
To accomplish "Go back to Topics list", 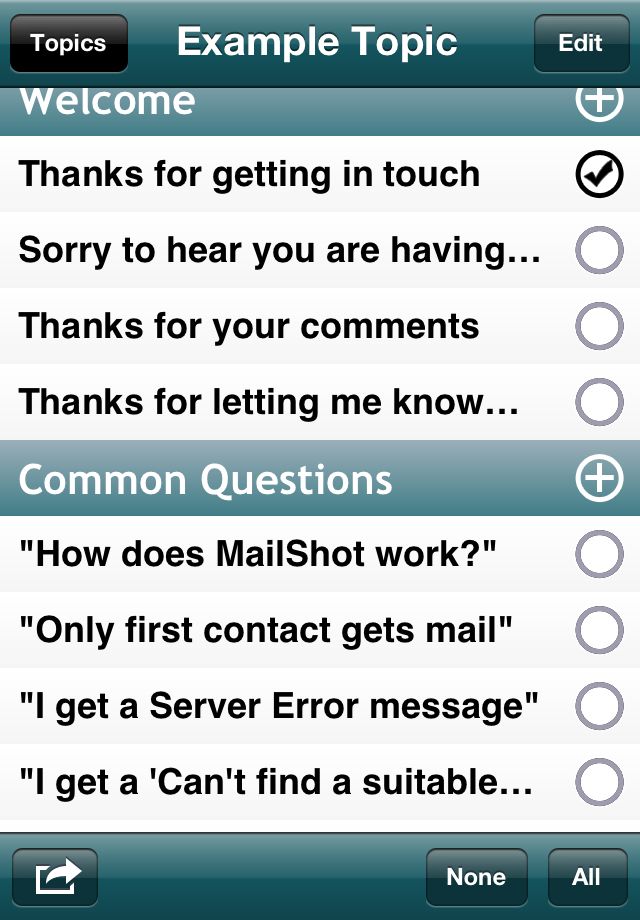I will click(68, 44).
